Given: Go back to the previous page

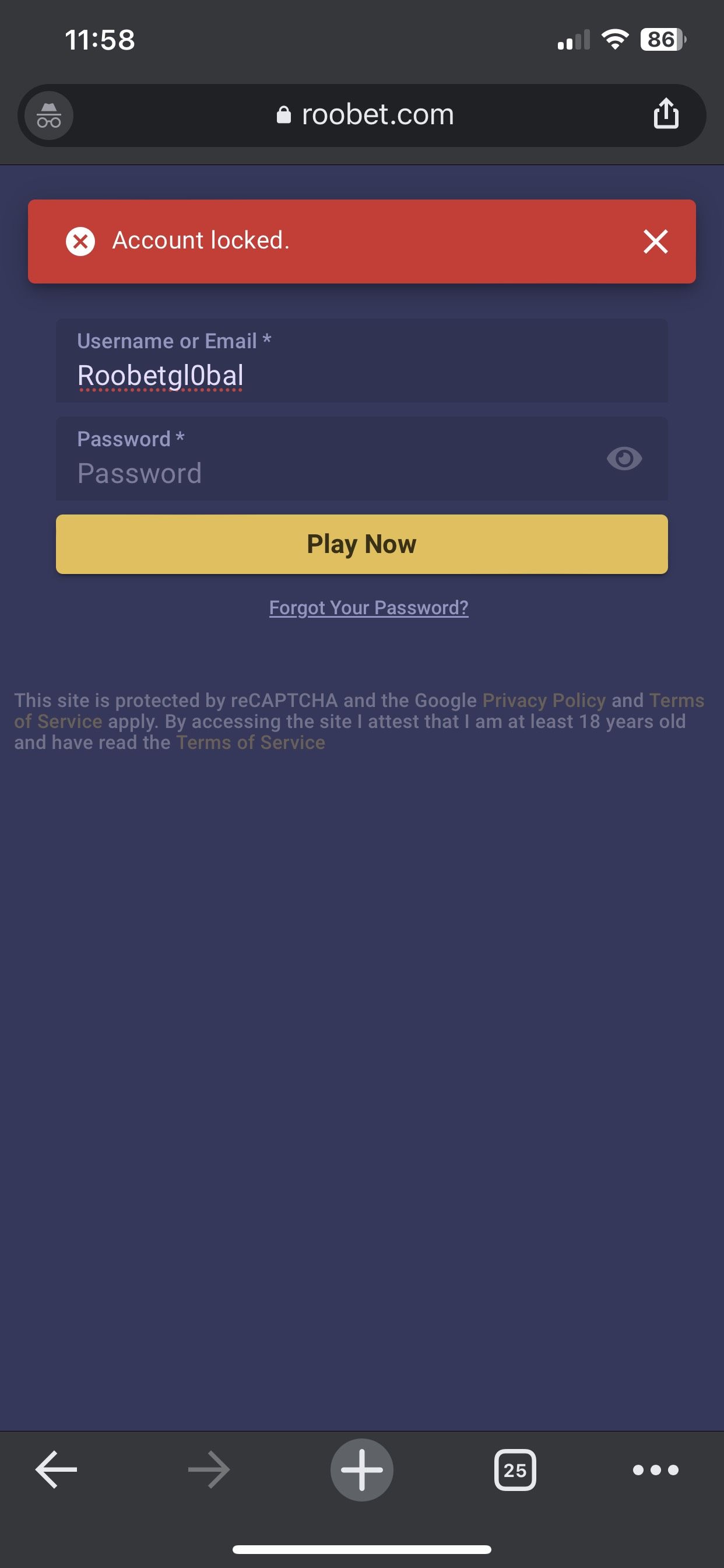Looking at the screenshot, I should click(x=56, y=1469).
